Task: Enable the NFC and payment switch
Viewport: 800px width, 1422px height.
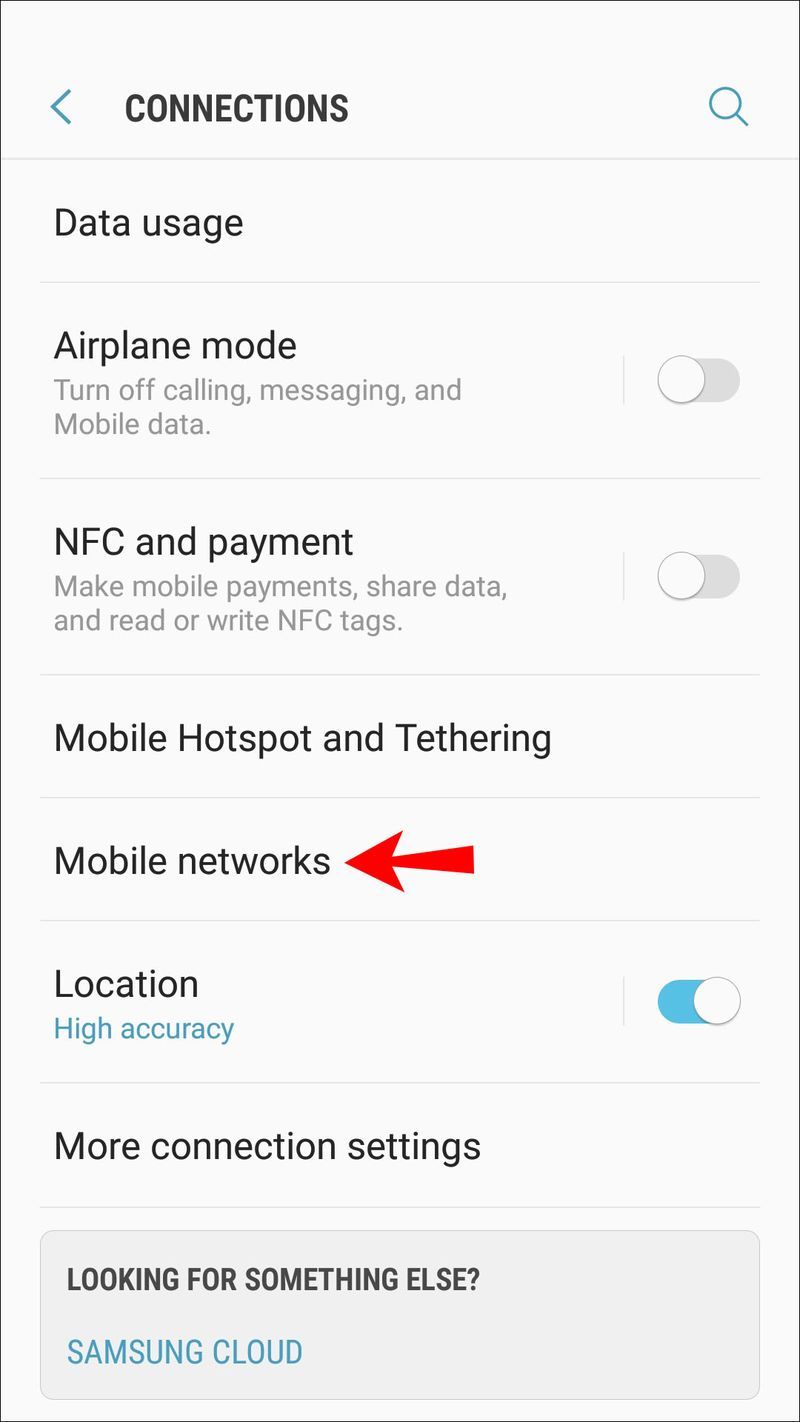Action: pyautogui.click(x=698, y=577)
